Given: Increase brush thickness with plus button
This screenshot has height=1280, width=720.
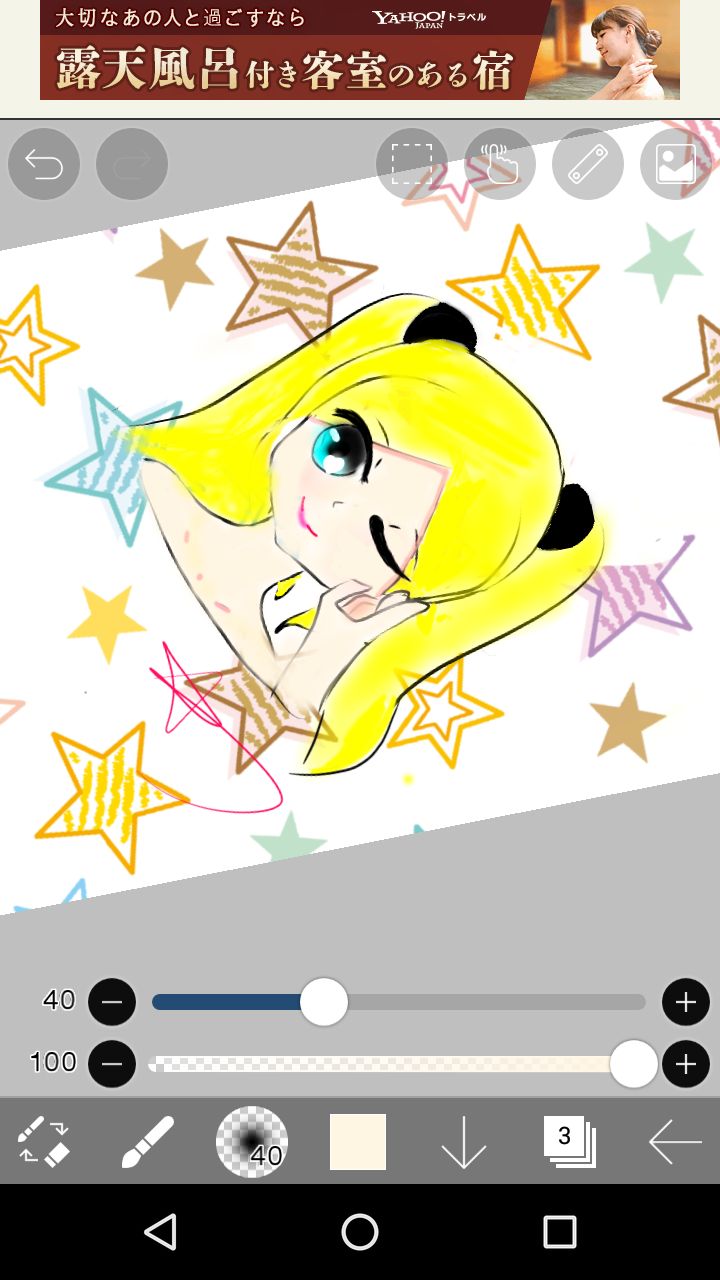Looking at the screenshot, I should tap(686, 1002).
